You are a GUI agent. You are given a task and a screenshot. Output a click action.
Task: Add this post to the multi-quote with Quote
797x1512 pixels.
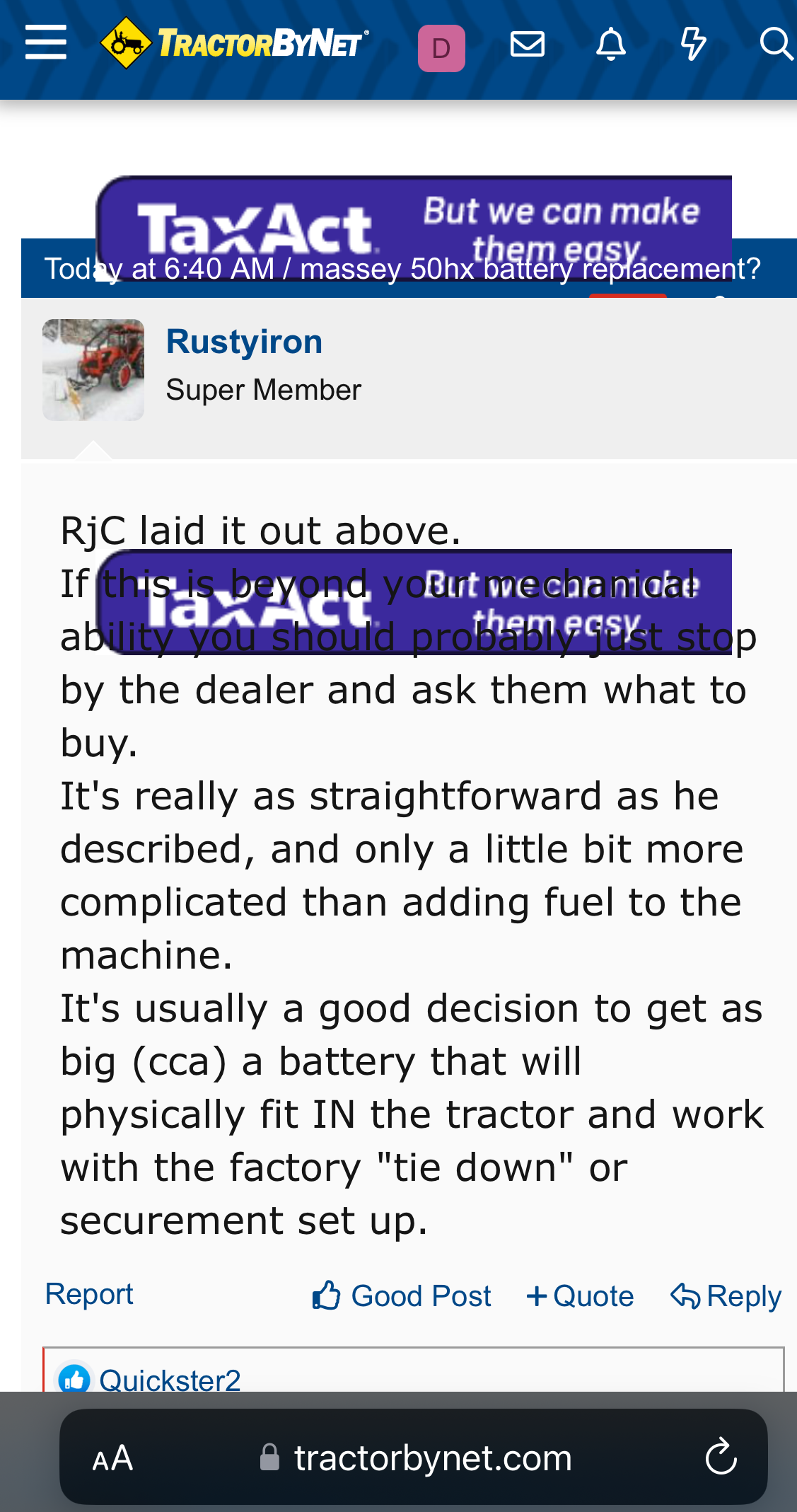click(580, 1296)
